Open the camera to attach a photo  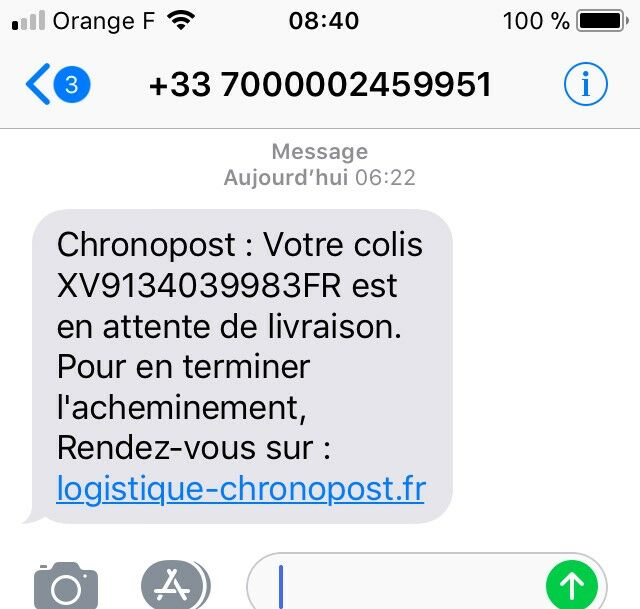coord(66,587)
